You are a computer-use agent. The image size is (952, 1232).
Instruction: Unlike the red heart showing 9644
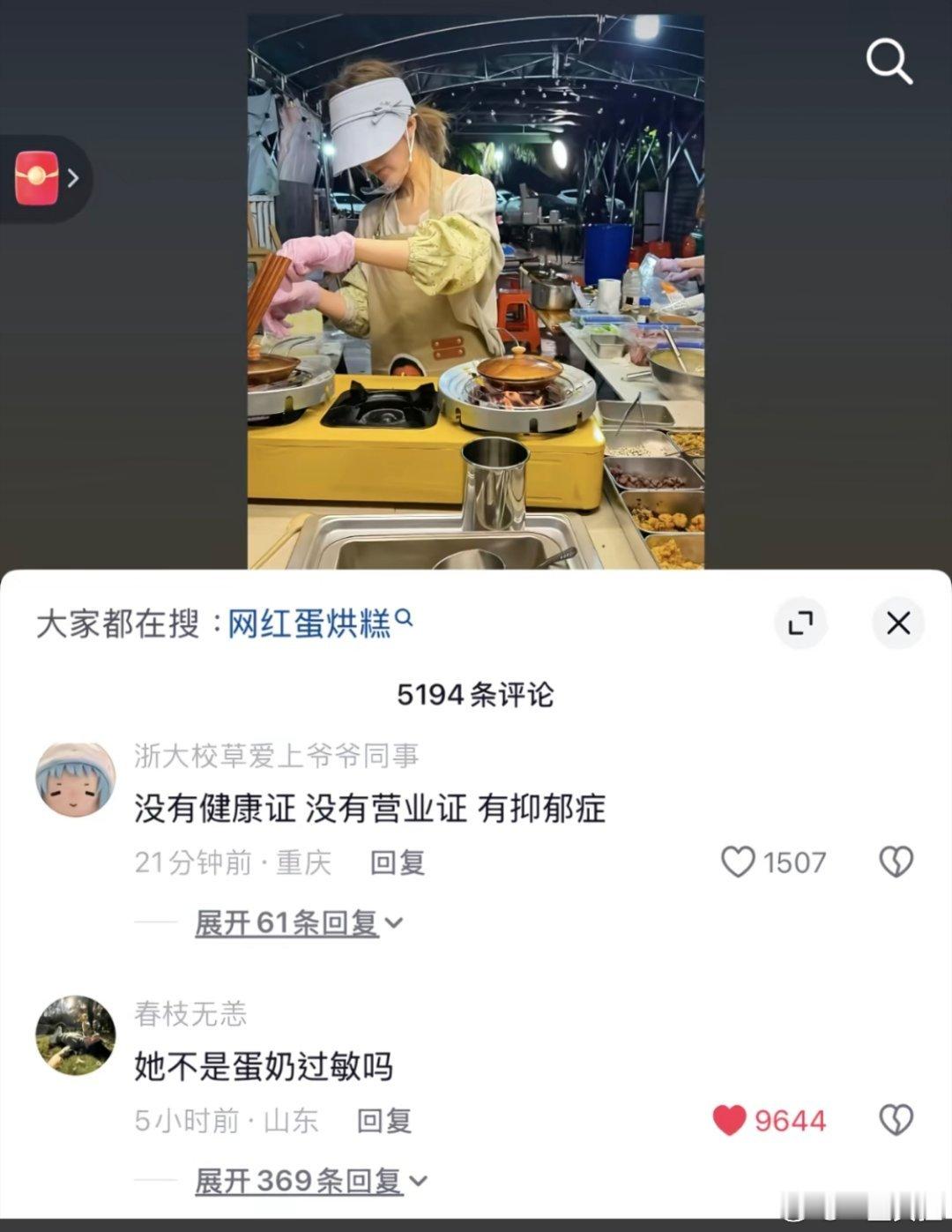tap(727, 1121)
